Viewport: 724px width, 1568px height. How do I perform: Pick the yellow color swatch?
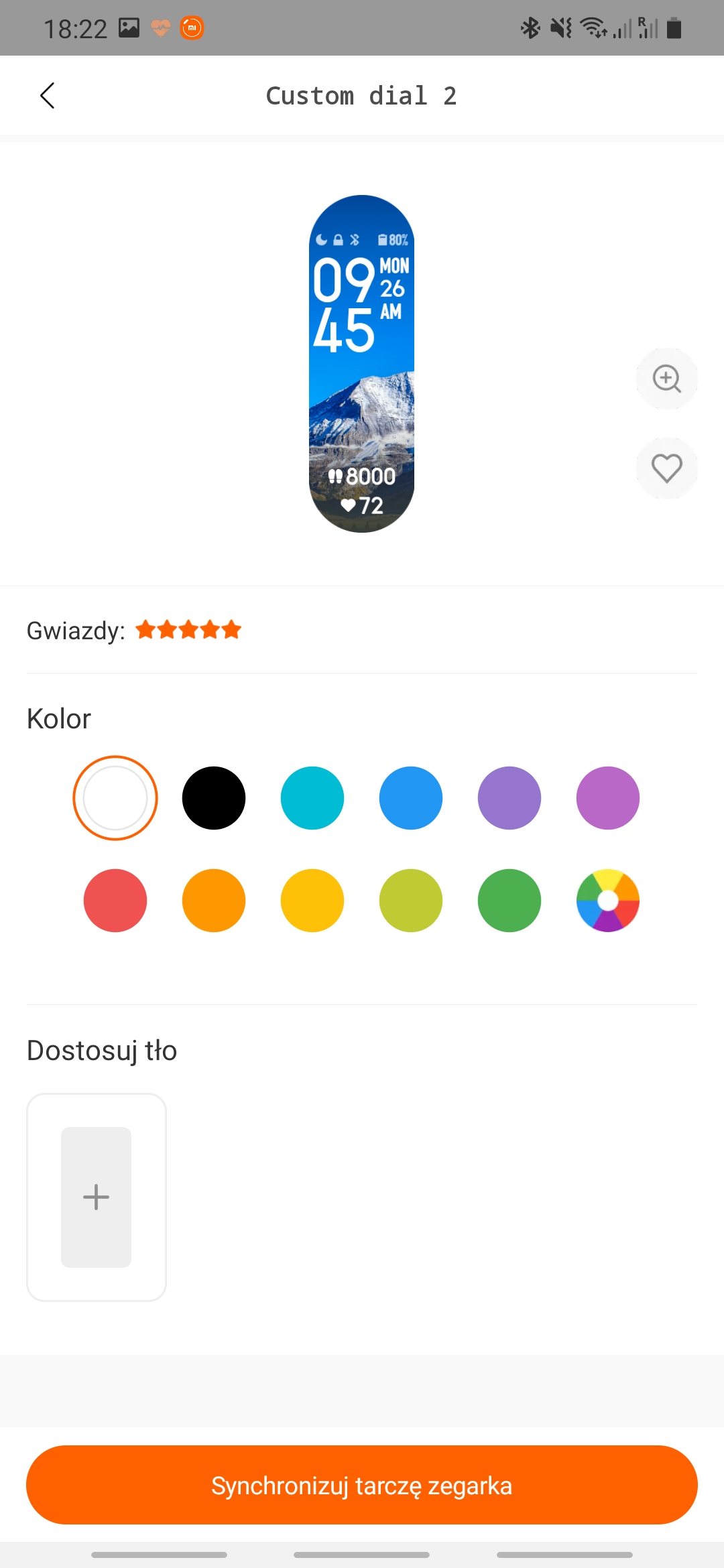tap(312, 901)
